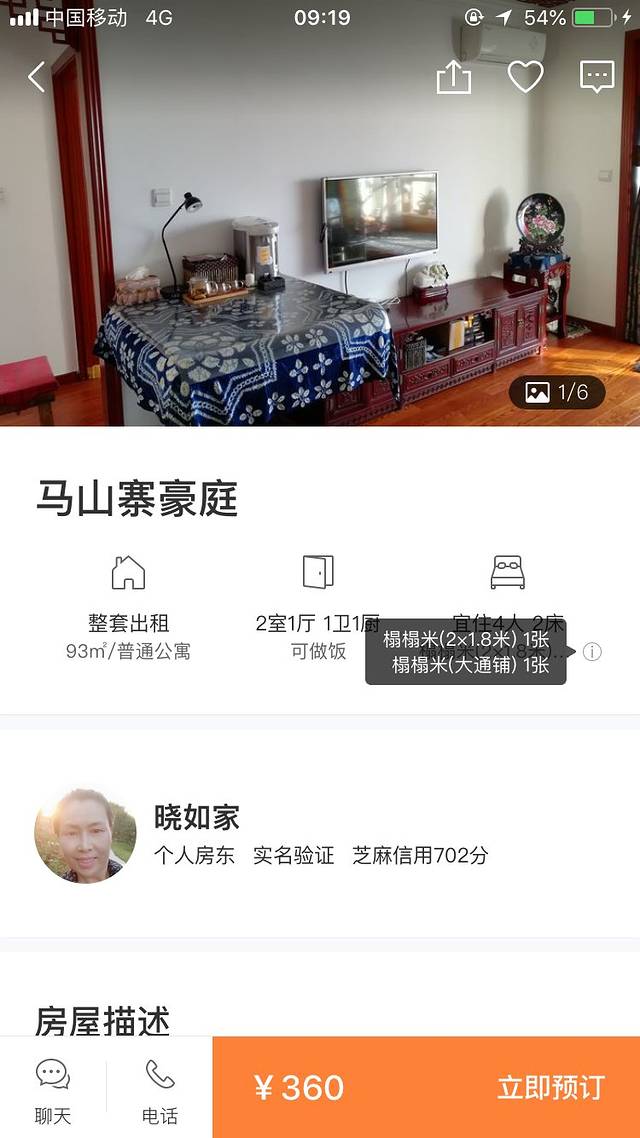This screenshot has width=640, height=1138.
Task: Favorite this listing with the heart icon
Action: [525, 77]
